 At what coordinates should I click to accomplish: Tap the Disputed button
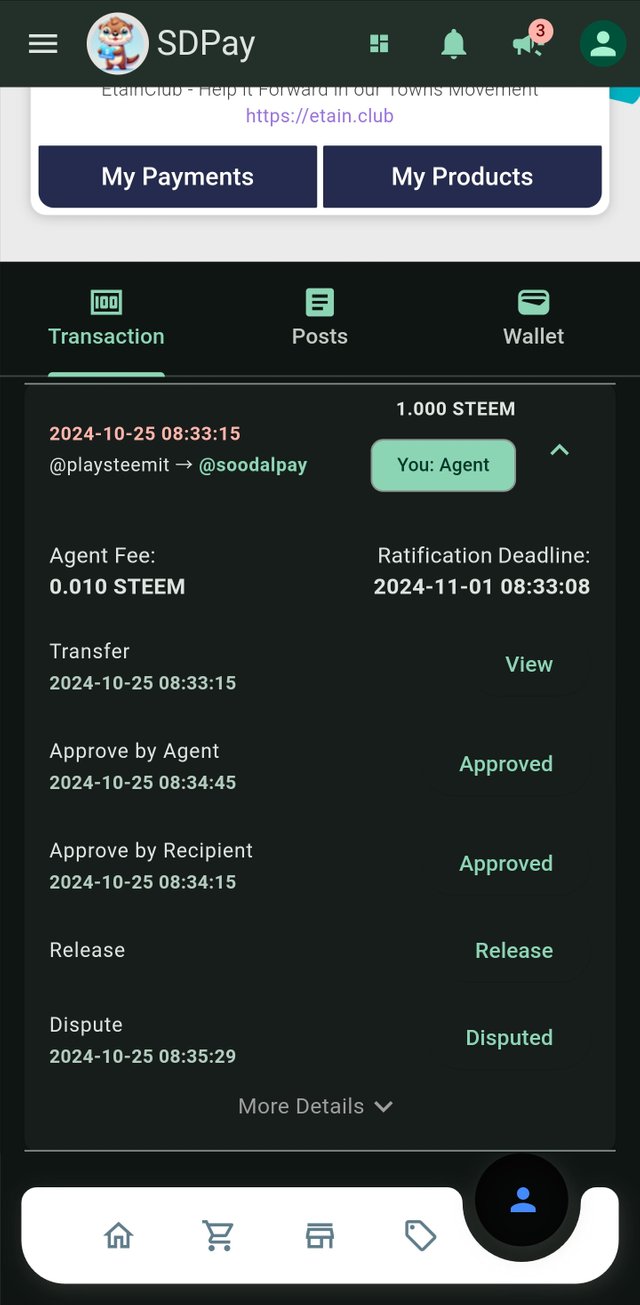coord(509,1038)
